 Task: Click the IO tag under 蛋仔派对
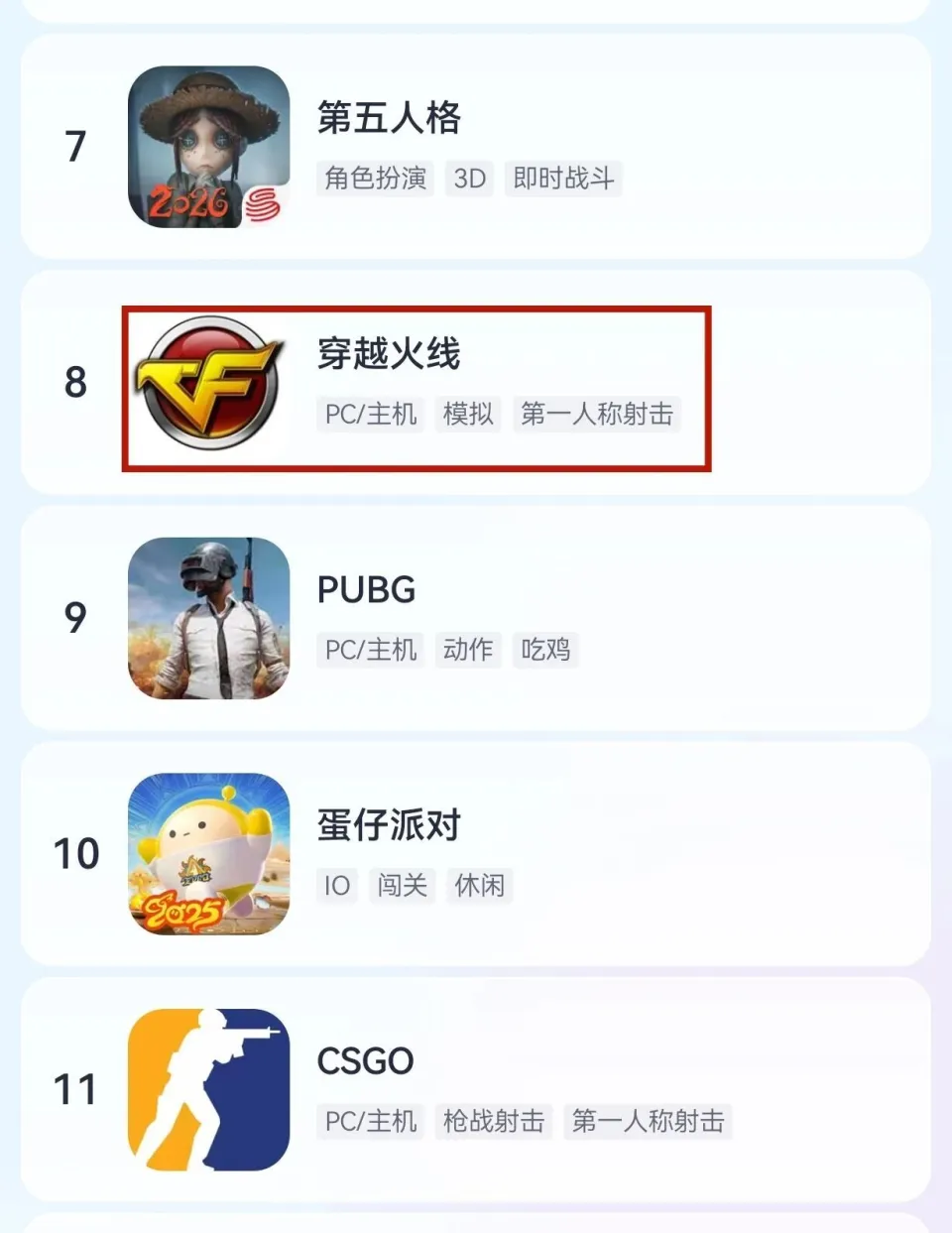pyautogui.click(x=335, y=885)
